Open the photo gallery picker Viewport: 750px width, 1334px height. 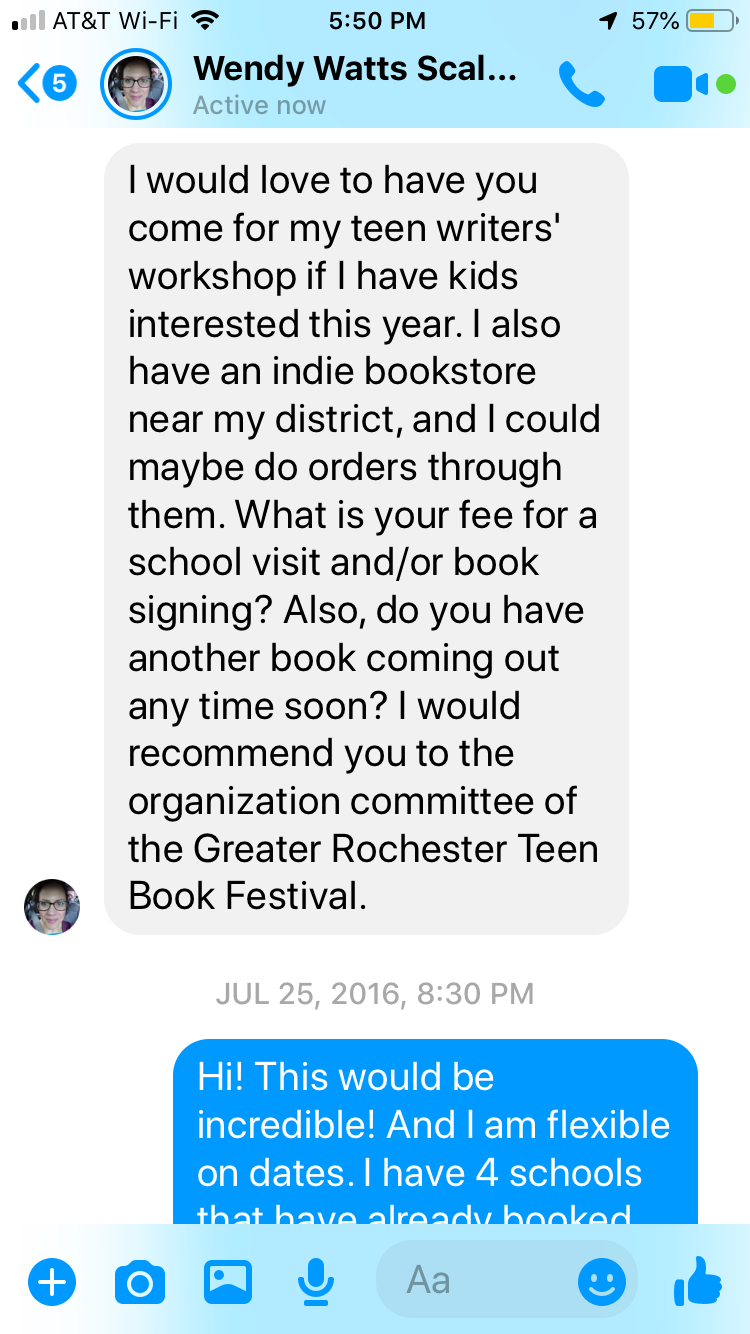click(228, 1281)
